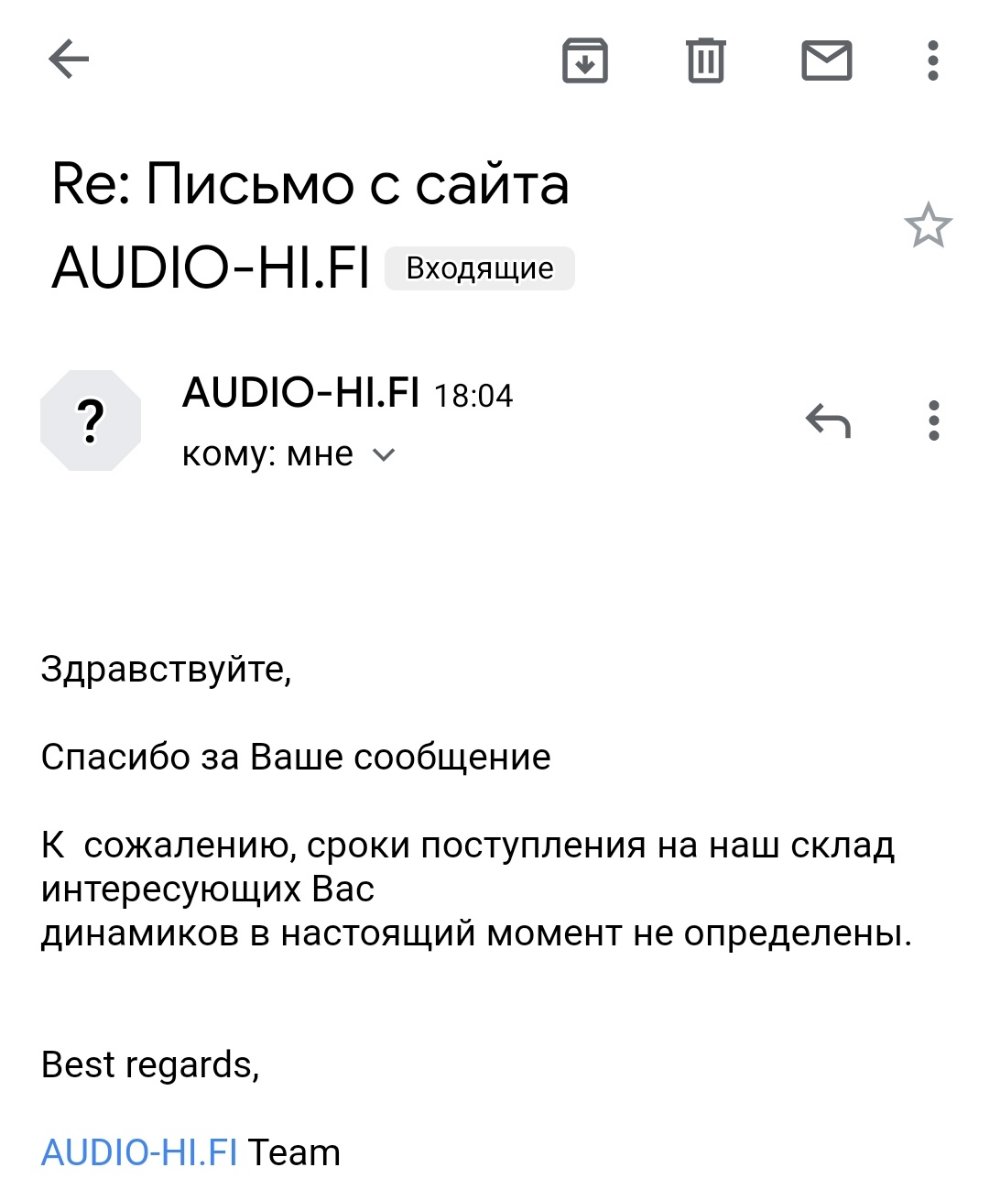
Task: Delete this email with trash icon
Action: (705, 61)
